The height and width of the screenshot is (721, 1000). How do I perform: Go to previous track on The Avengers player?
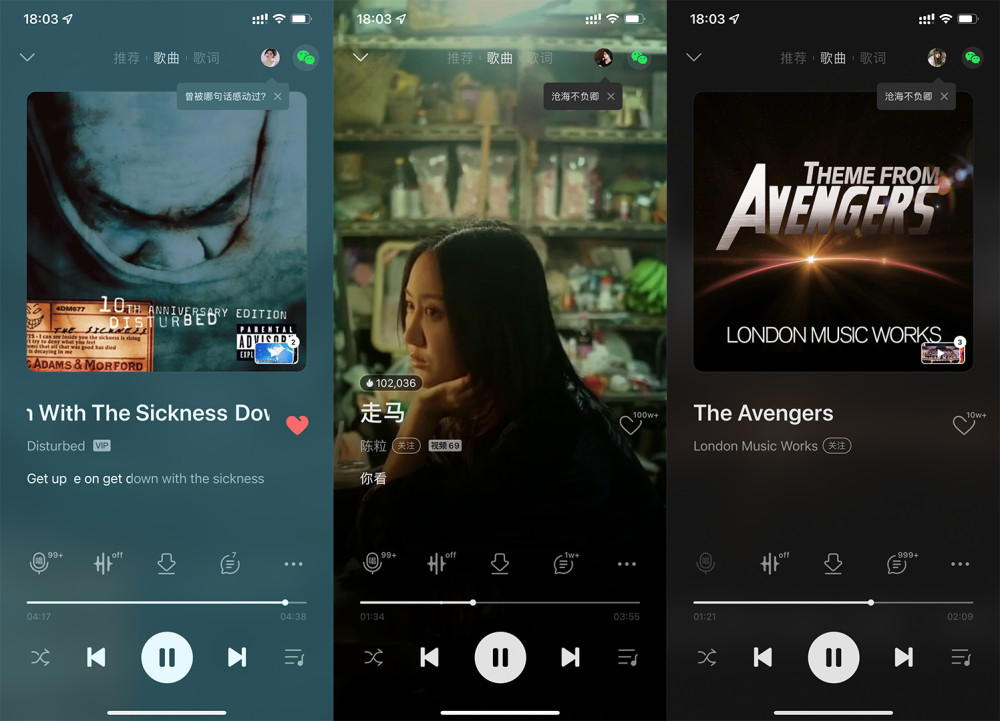pyautogui.click(x=763, y=657)
